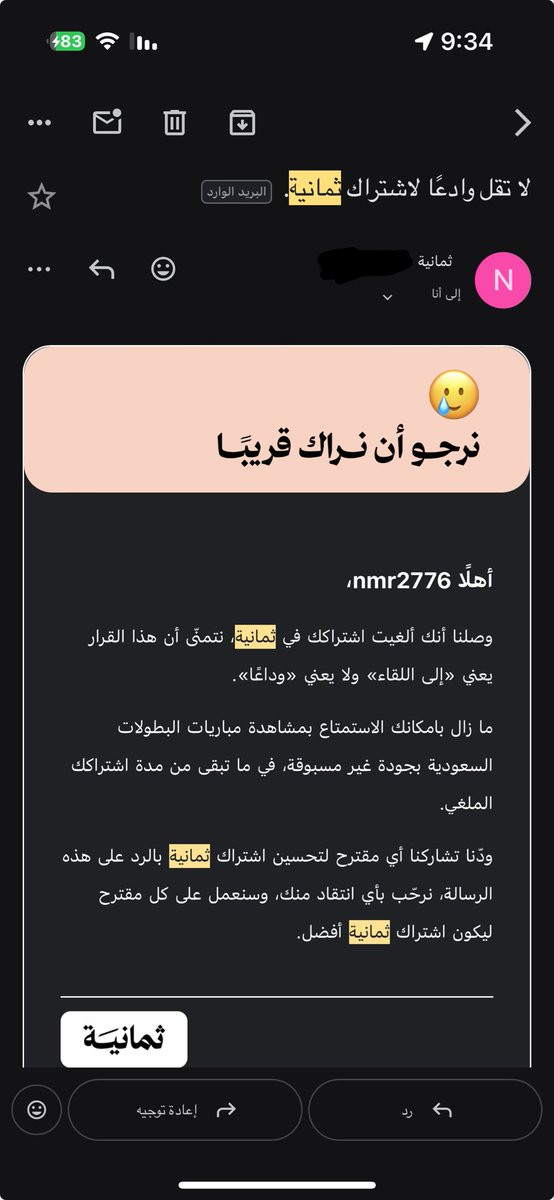
Task: Open the message options three-dot menu
Action: [x=40, y=269]
